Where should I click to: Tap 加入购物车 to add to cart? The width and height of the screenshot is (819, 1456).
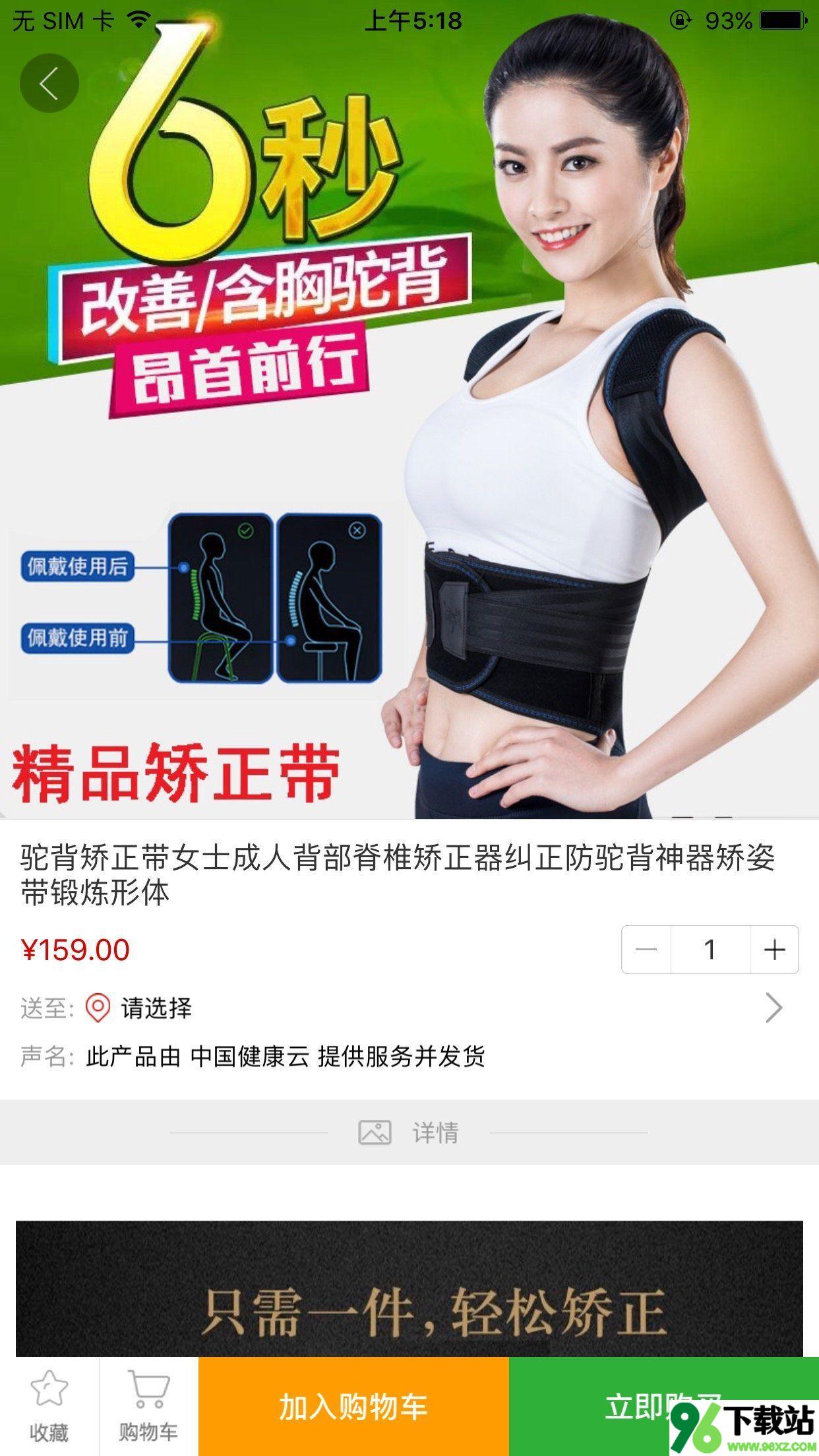[353, 1406]
